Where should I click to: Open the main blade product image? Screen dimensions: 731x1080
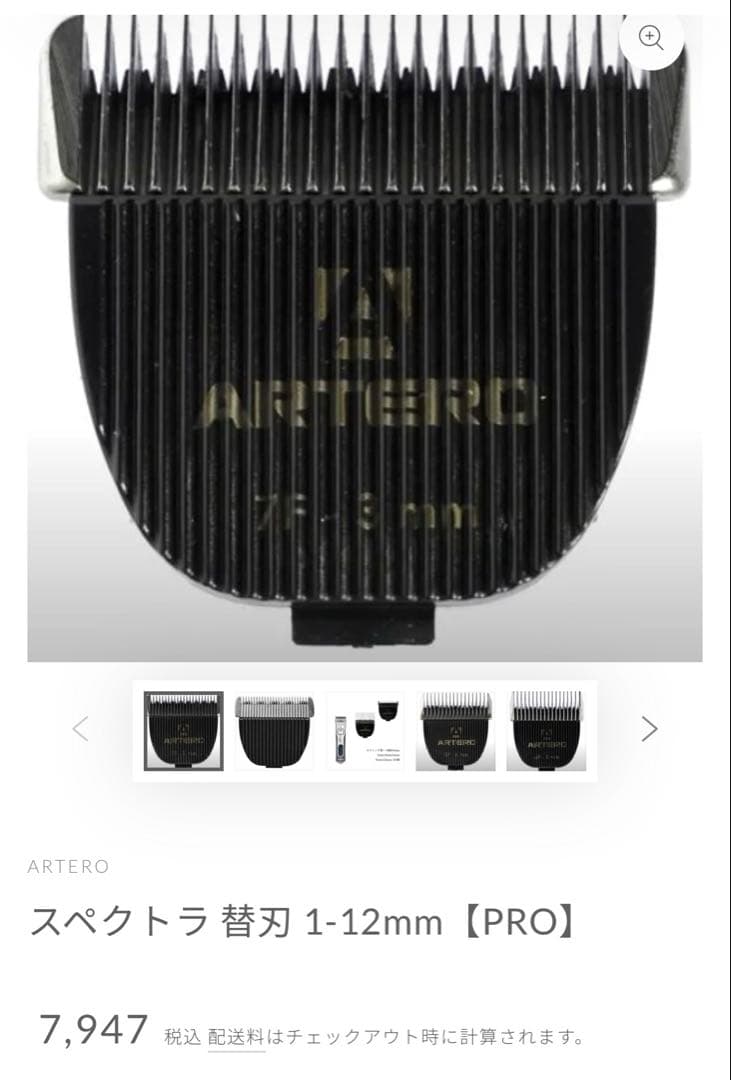(364, 340)
